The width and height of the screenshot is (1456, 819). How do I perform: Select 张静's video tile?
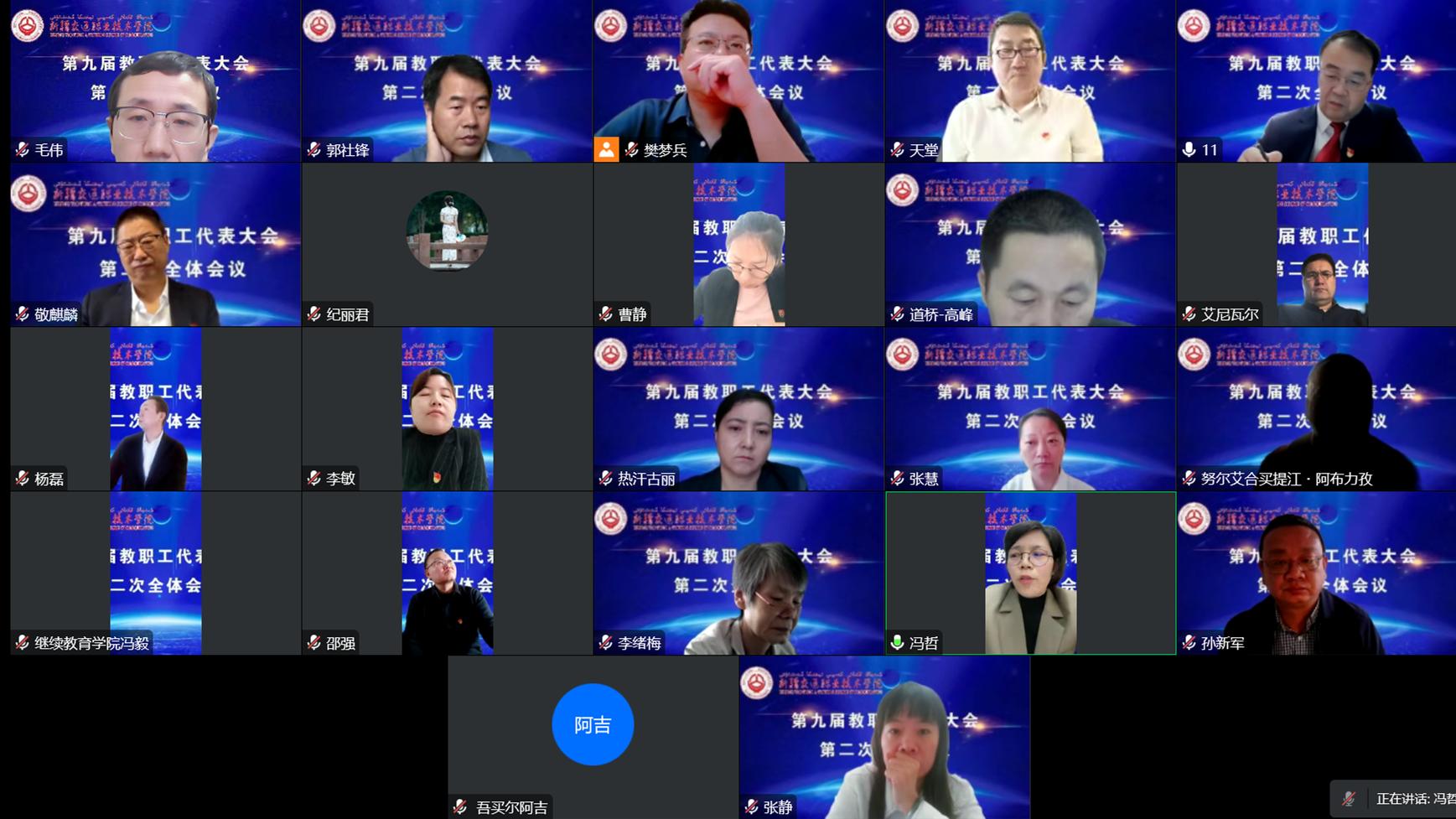[884, 738]
